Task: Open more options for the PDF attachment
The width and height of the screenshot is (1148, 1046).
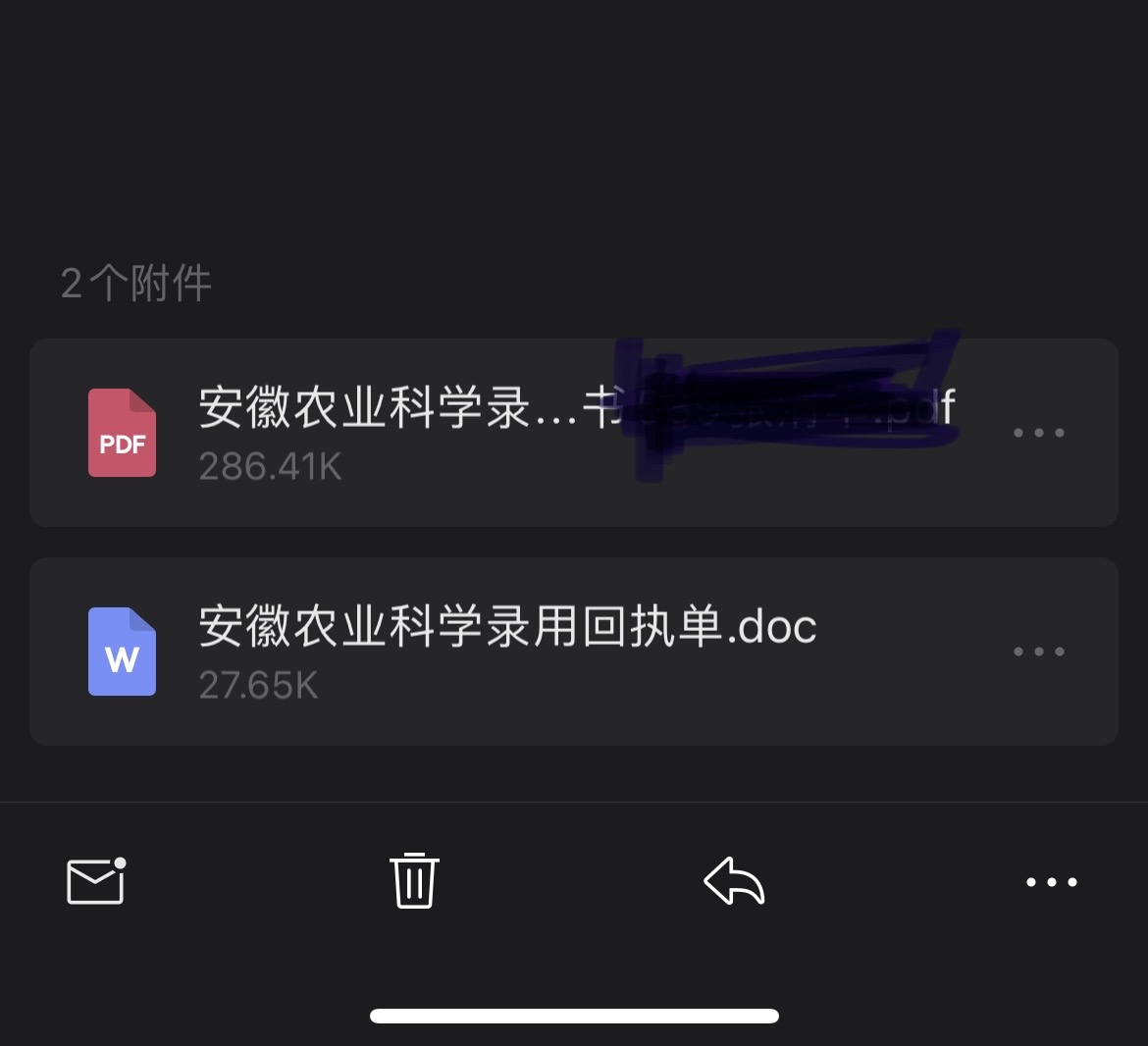Action: (1038, 433)
